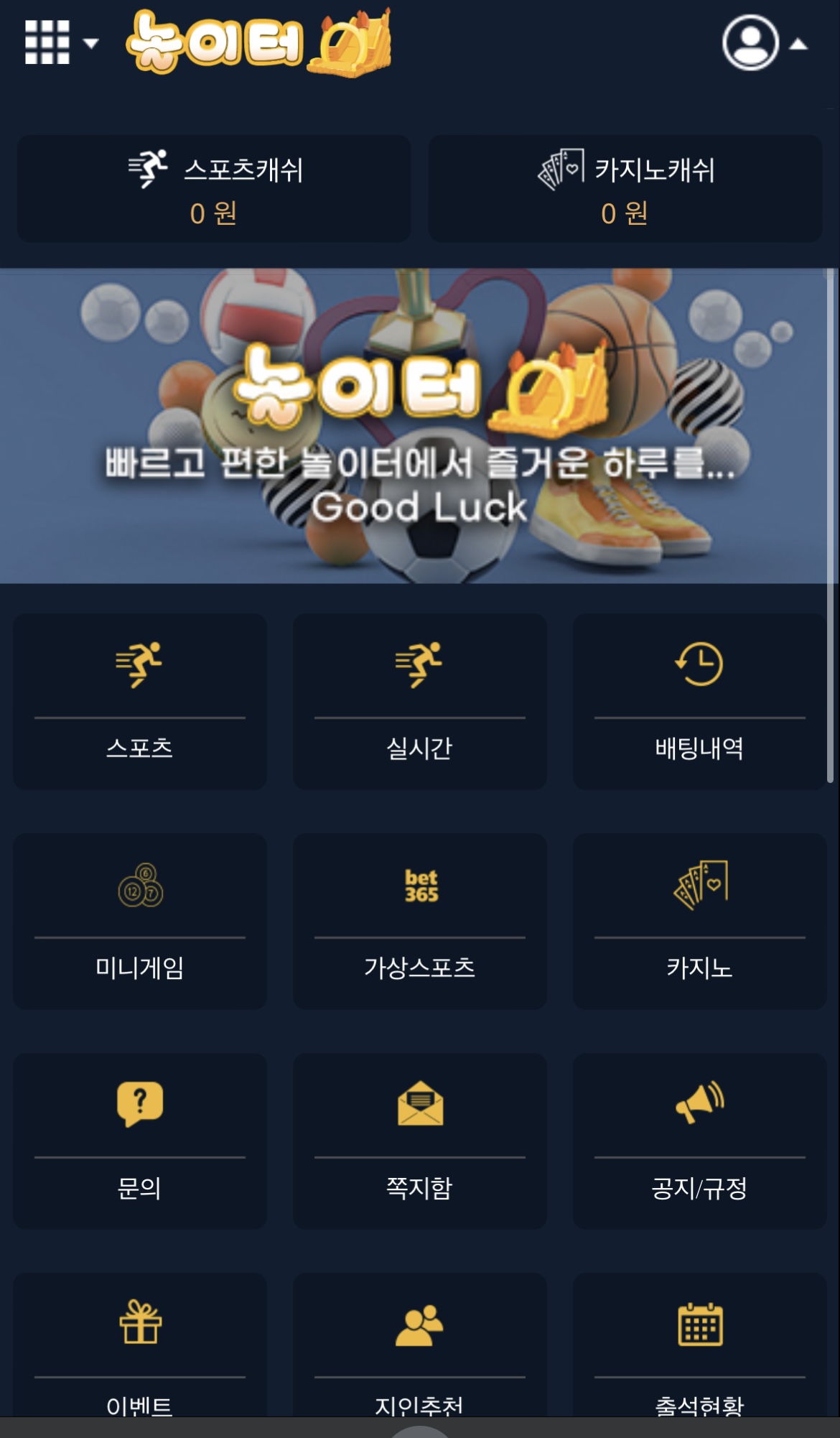
Task: Enter the 카지노 section
Action: (x=699, y=921)
